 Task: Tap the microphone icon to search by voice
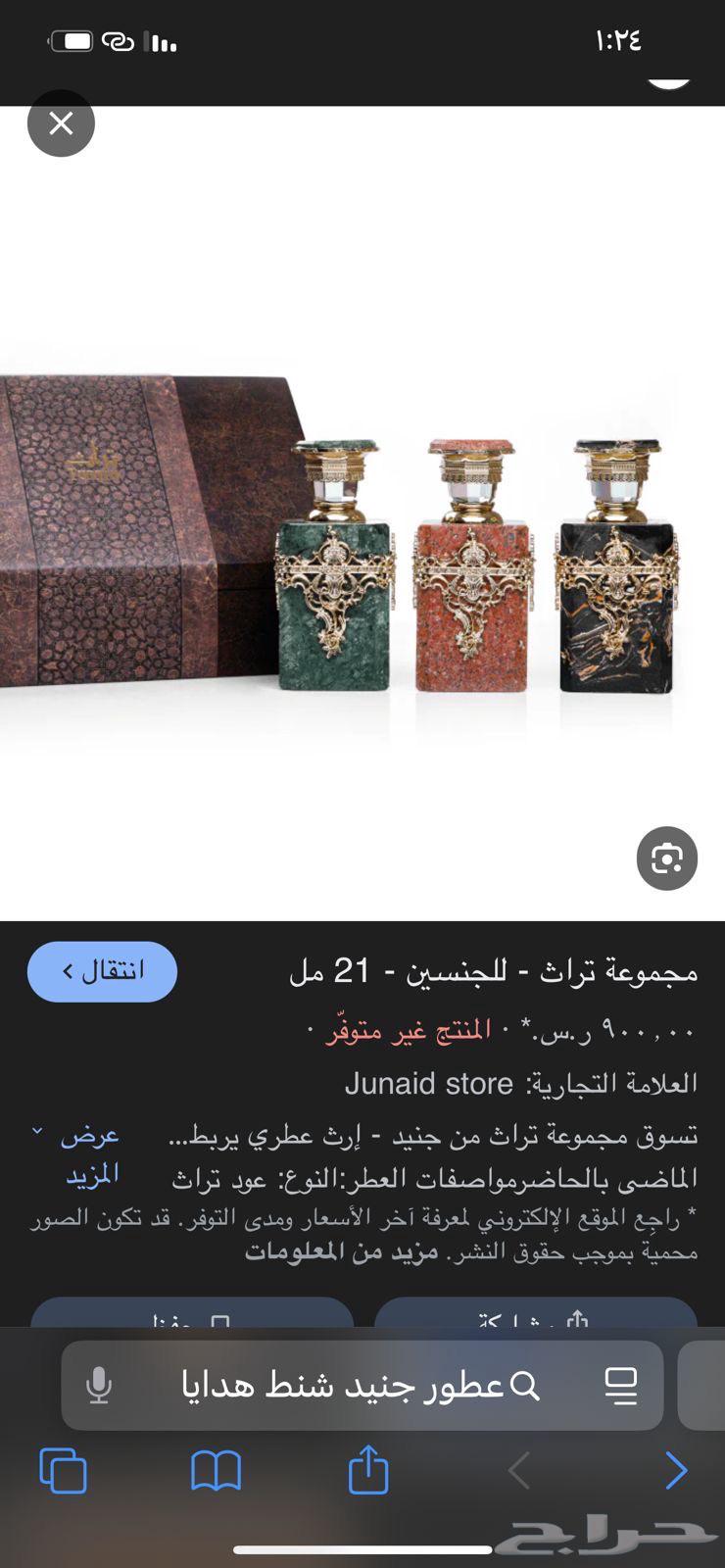pyautogui.click(x=96, y=1385)
